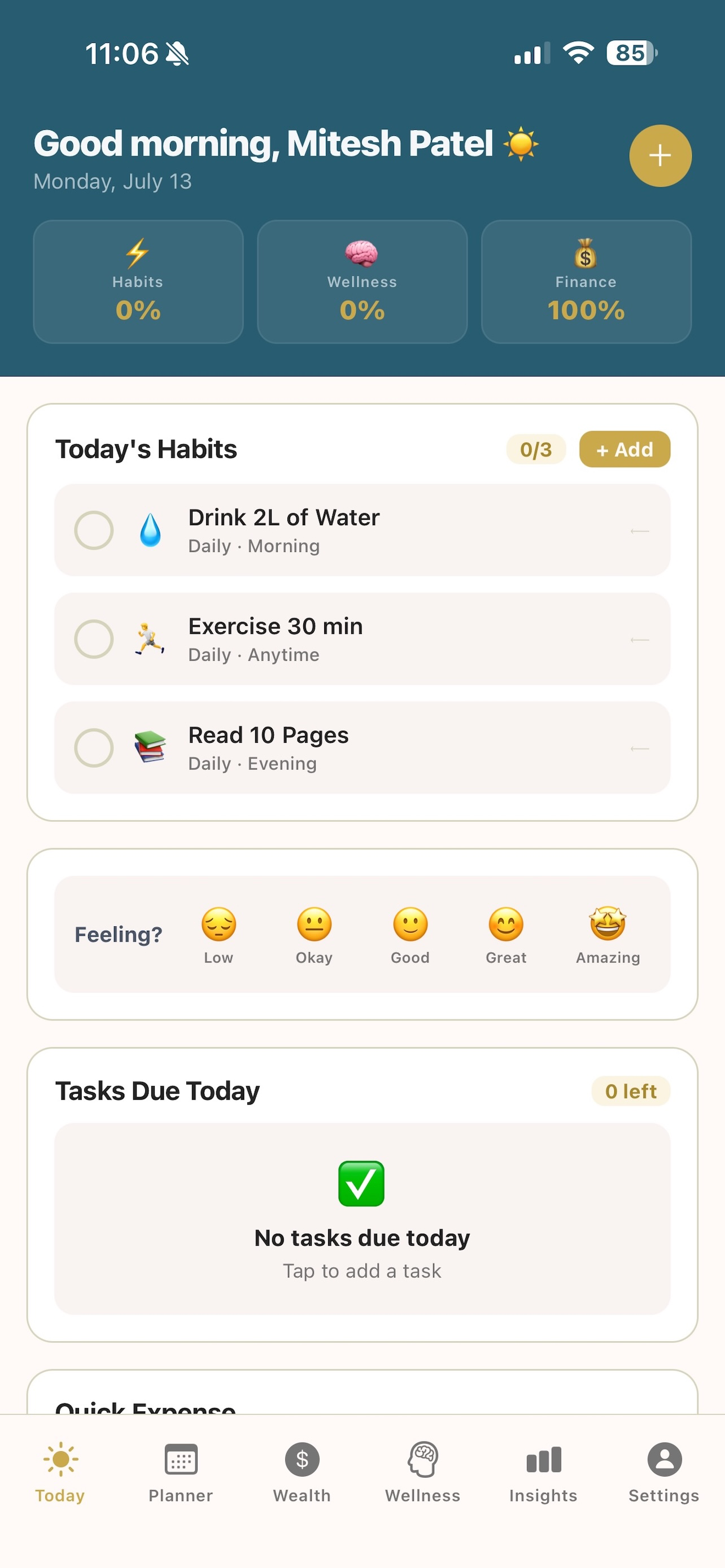Go to the Wellness tab in bottom bar
The image size is (725, 1568).
(422, 1472)
